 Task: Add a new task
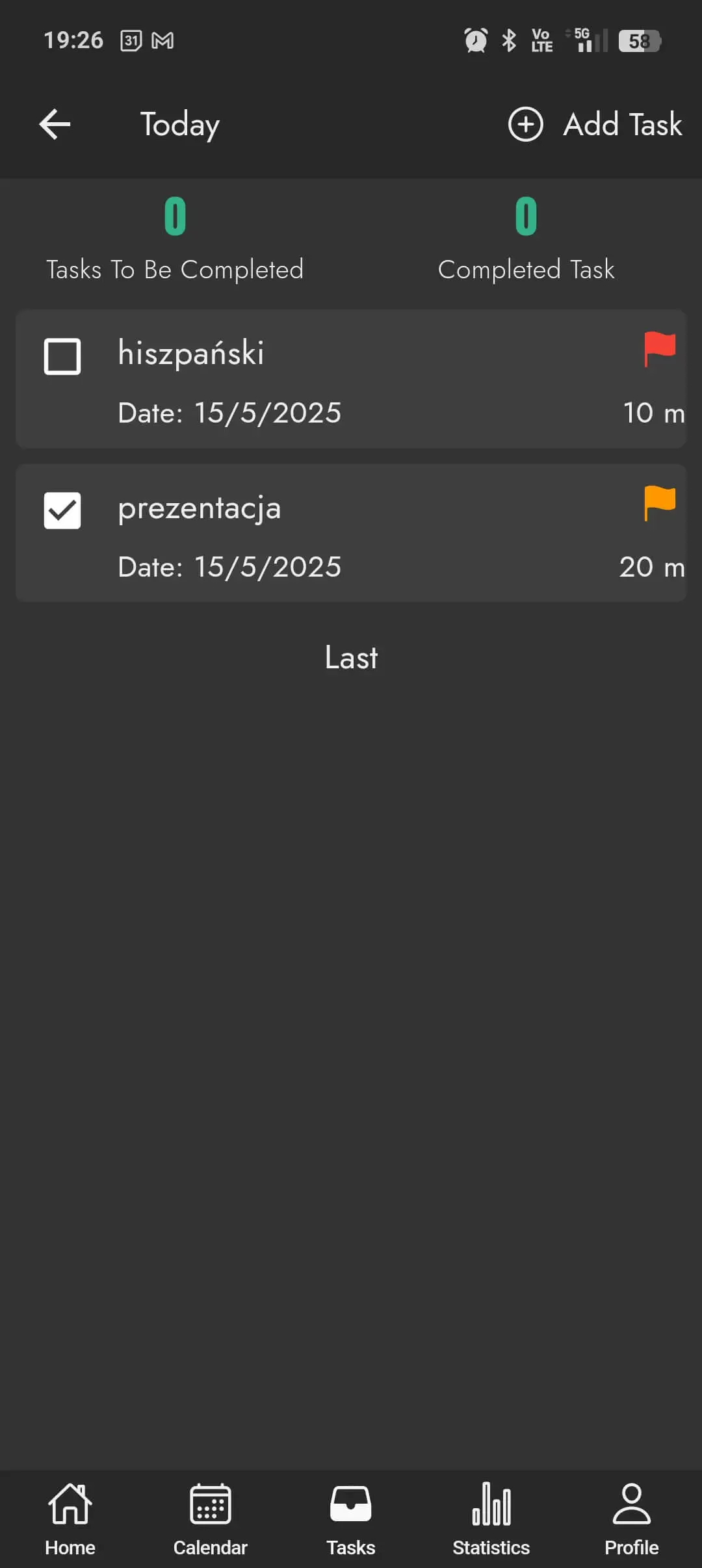point(595,124)
